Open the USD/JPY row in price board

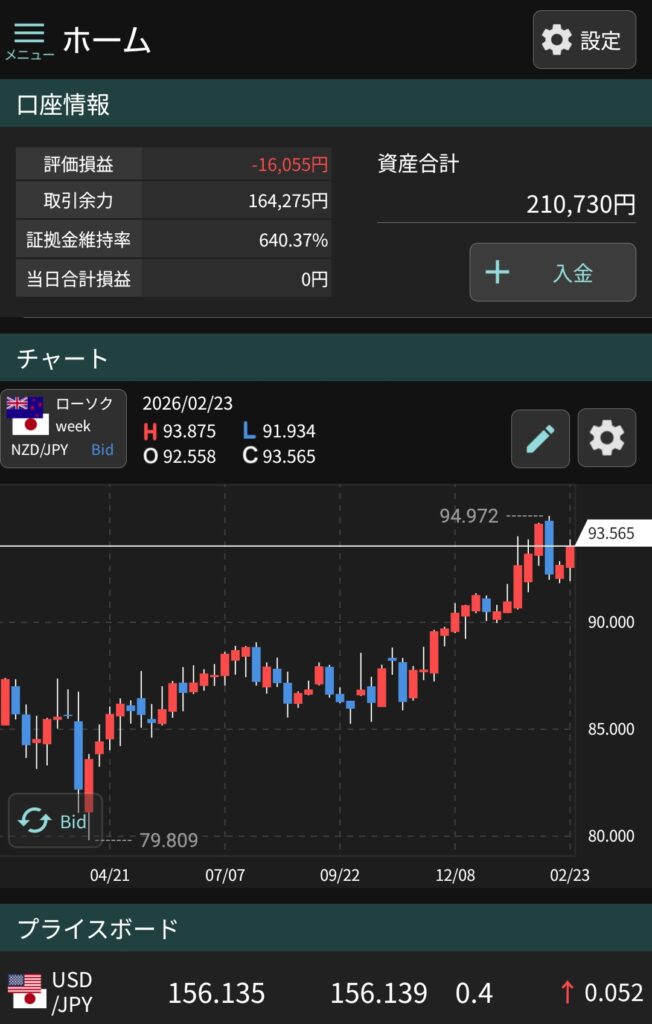pos(326,992)
